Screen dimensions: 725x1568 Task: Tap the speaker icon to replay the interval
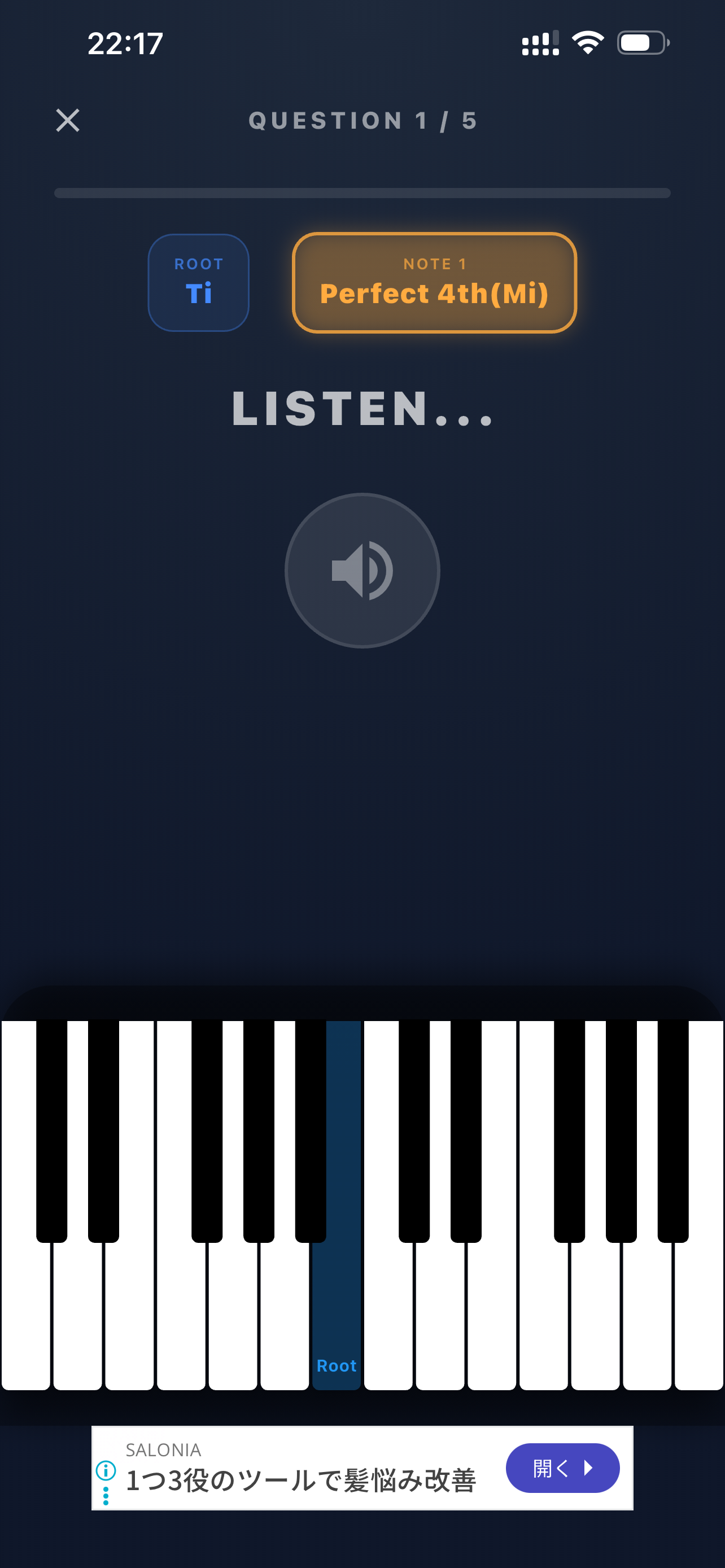[361, 570]
